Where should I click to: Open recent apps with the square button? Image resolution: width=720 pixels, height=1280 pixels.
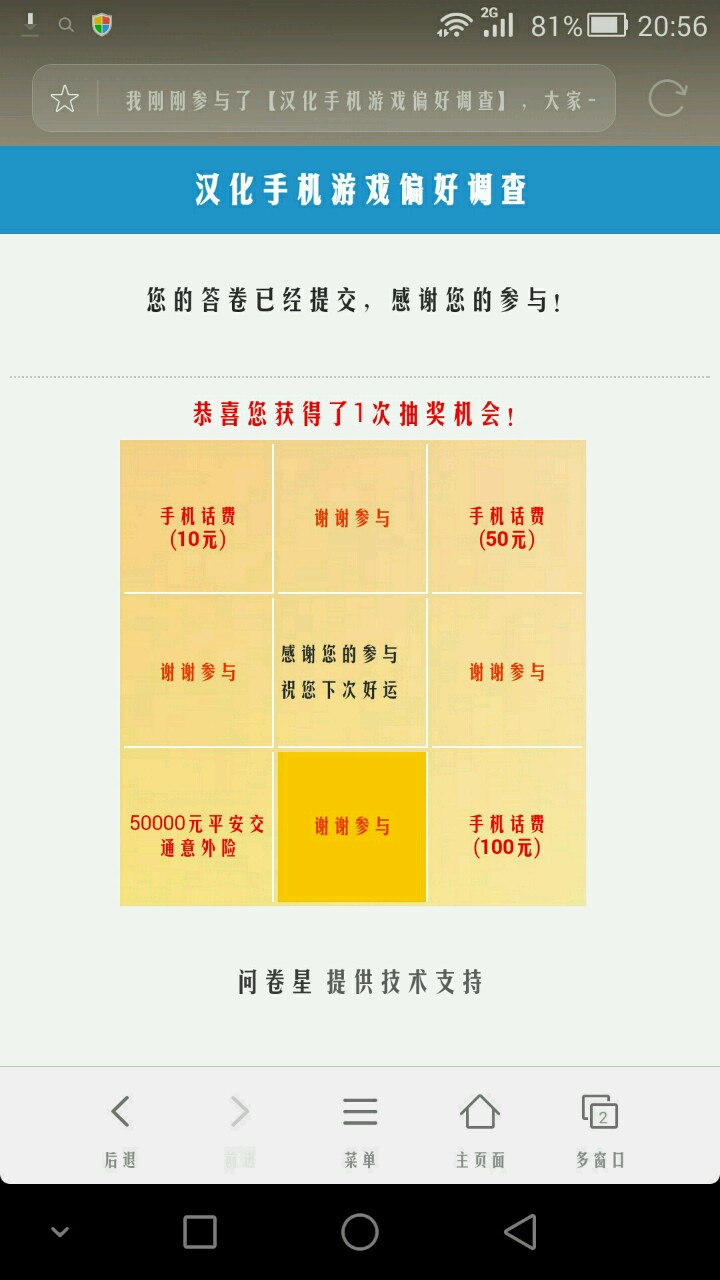coord(200,1232)
